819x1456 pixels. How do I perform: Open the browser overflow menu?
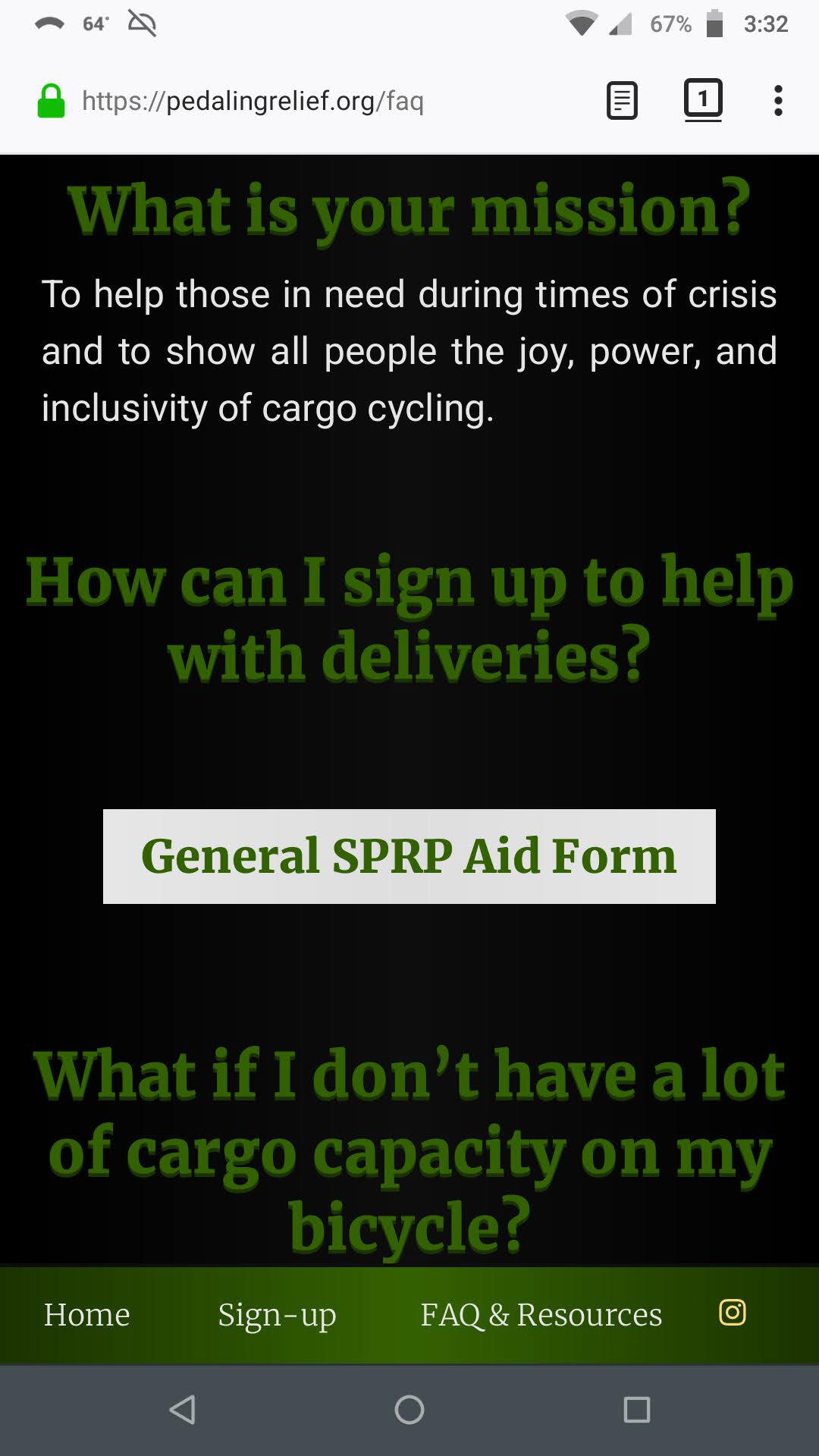tap(778, 100)
